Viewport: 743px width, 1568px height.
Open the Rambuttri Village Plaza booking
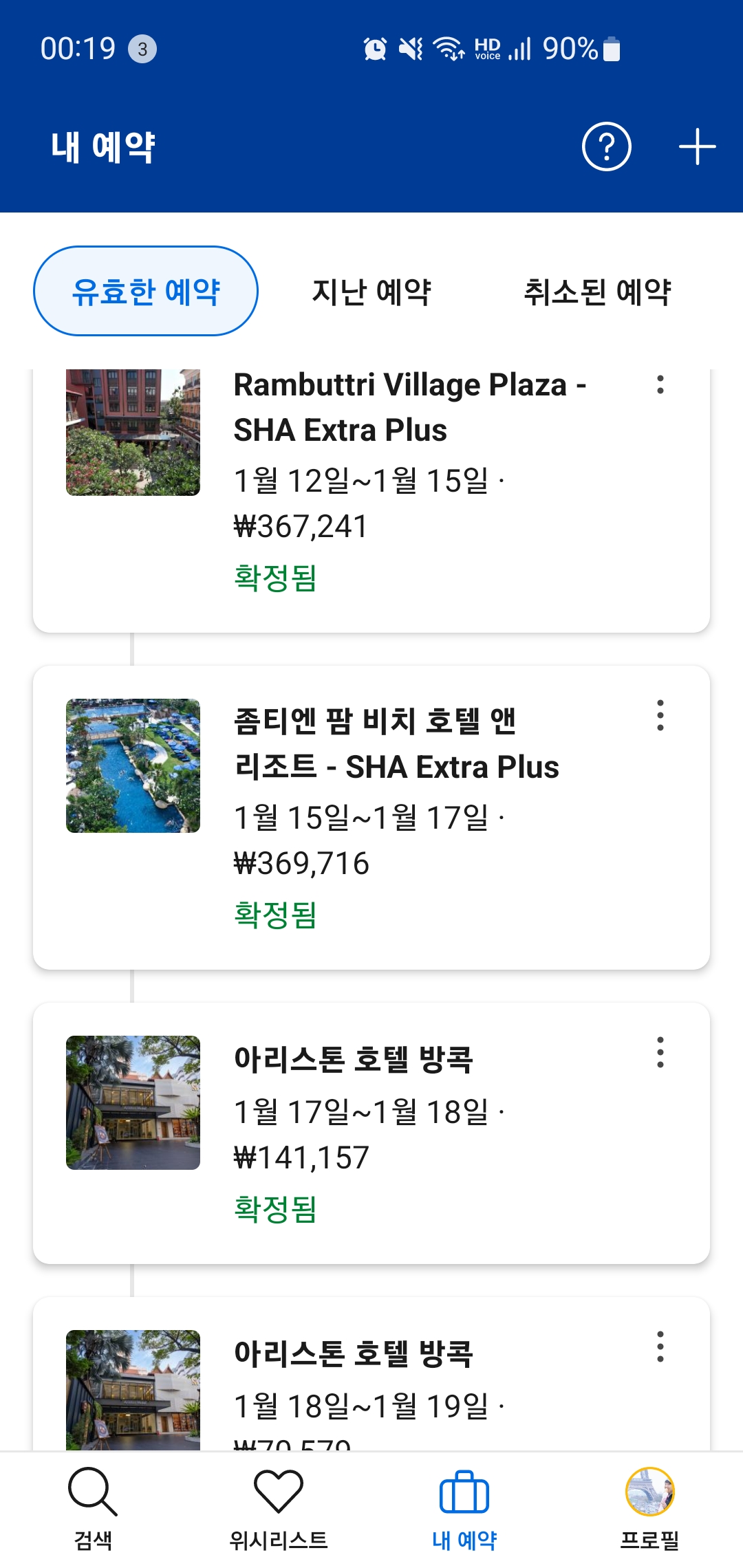[371, 501]
